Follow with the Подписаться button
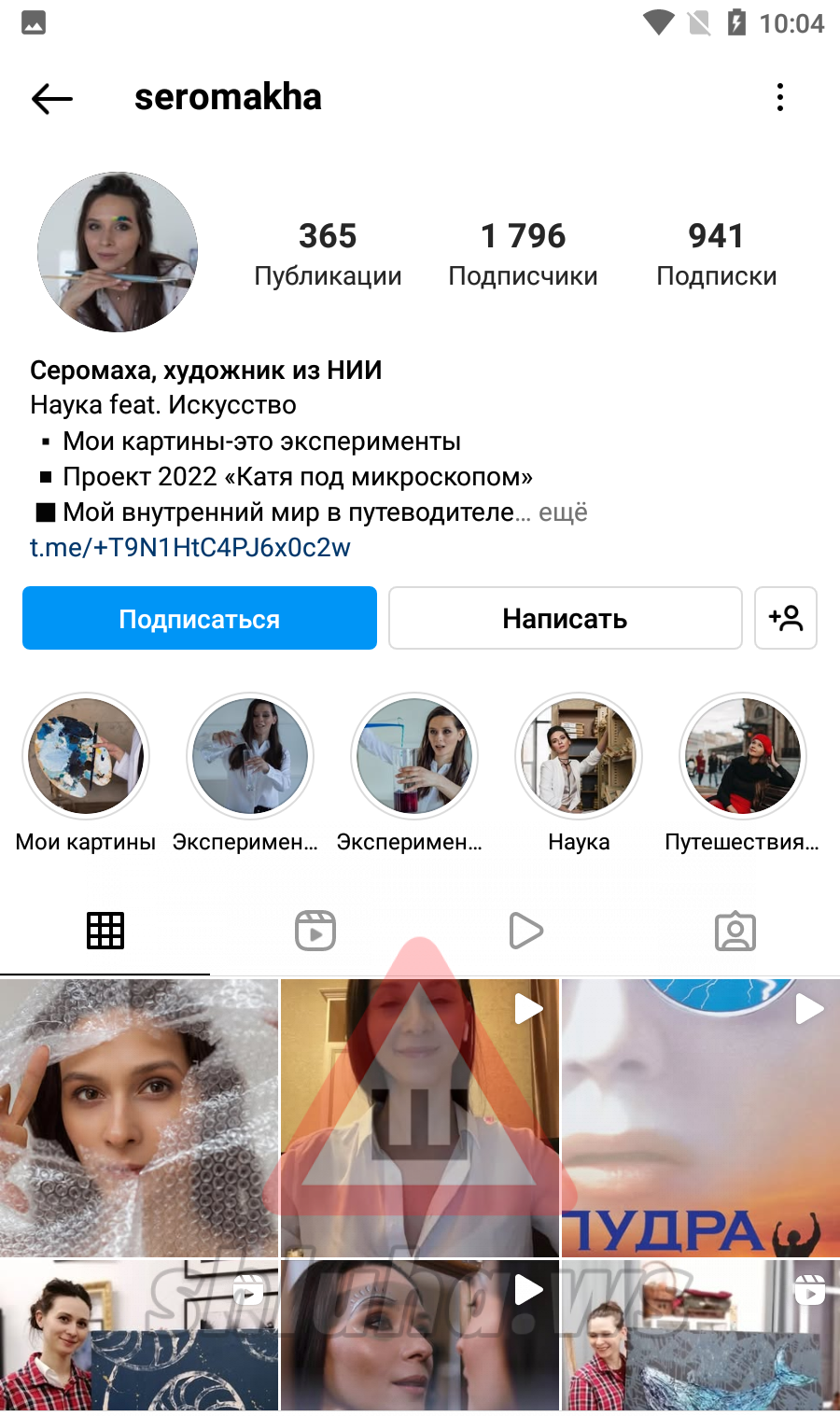The image size is (840, 1416). (x=200, y=618)
